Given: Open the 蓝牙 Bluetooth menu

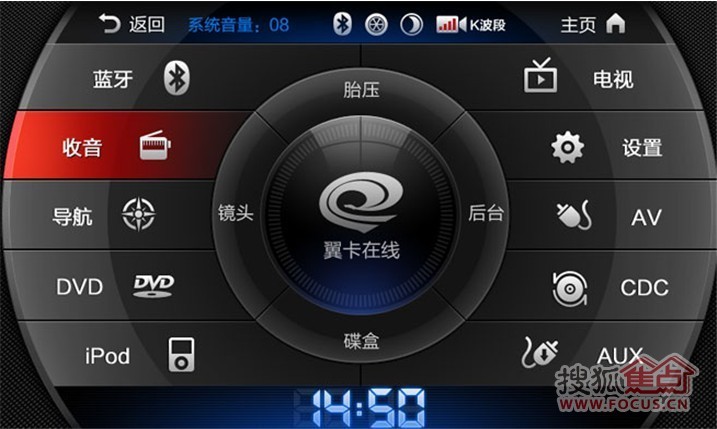Looking at the screenshot, I should click(140, 79).
